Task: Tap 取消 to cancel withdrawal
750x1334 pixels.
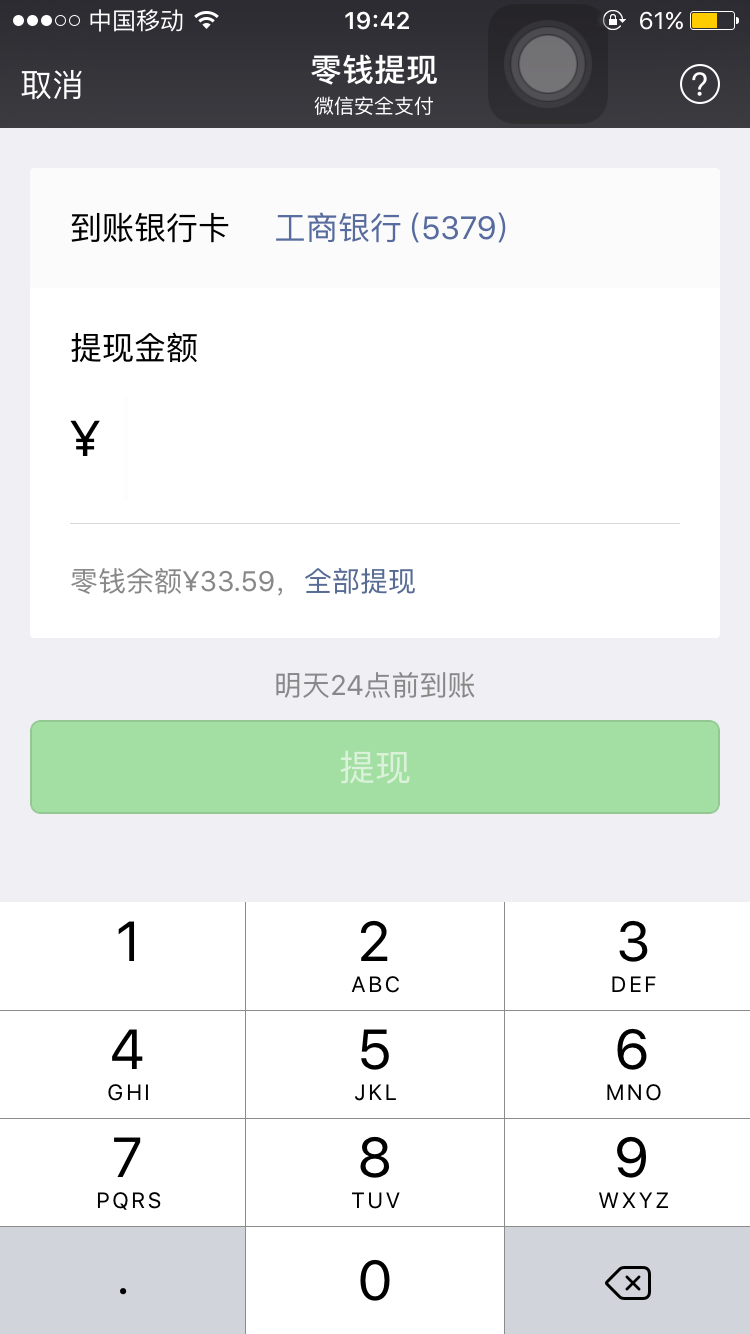Action: (52, 86)
